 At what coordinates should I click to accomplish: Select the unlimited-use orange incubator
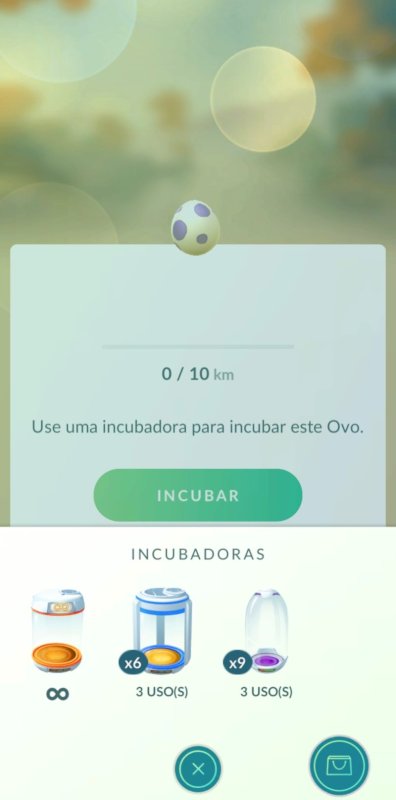coord(57,631)
